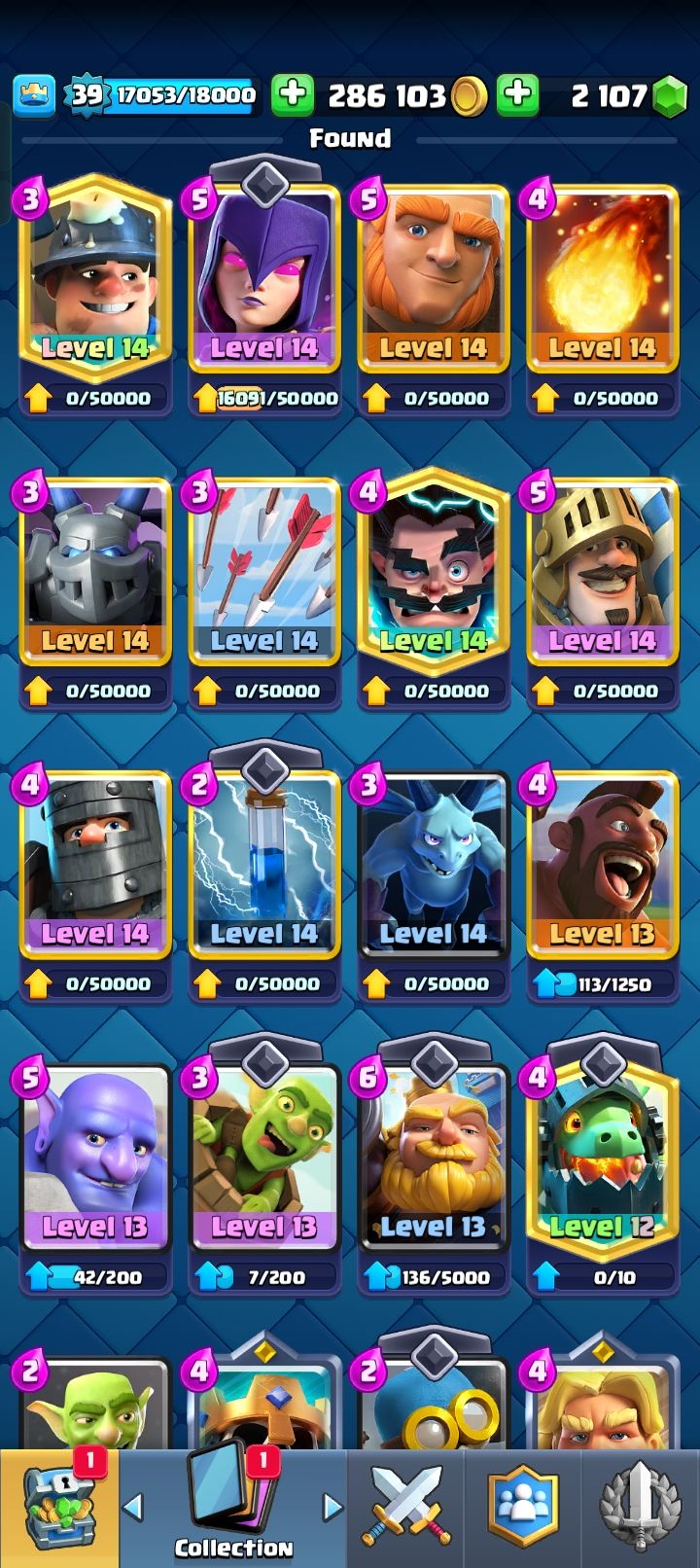The height and width of the screenshot is (1568, 700).
Task: Switch to the Battle crossed swords tab
Action: click(405, 1509)
